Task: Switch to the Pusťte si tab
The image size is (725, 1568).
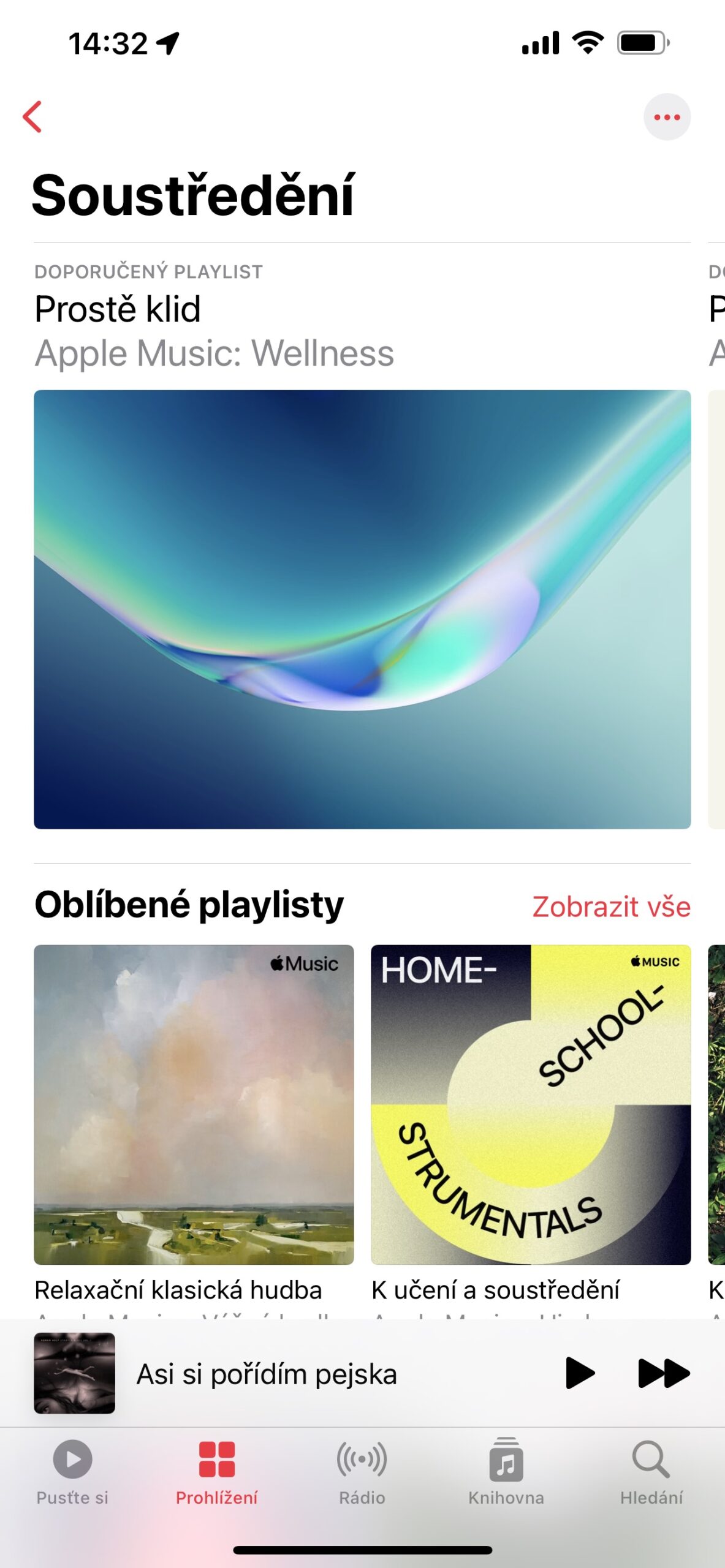Action: point(72,1471)
